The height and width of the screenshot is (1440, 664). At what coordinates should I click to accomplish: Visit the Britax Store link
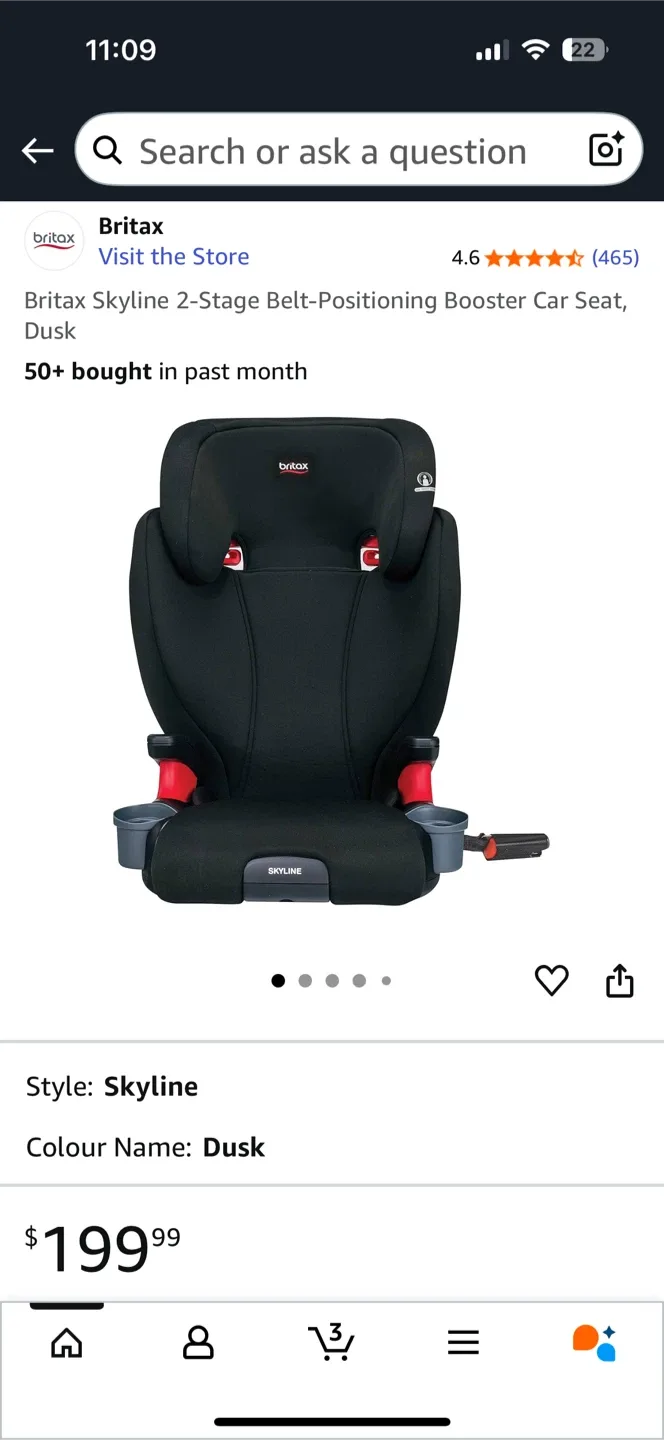(x=173, y=257)
